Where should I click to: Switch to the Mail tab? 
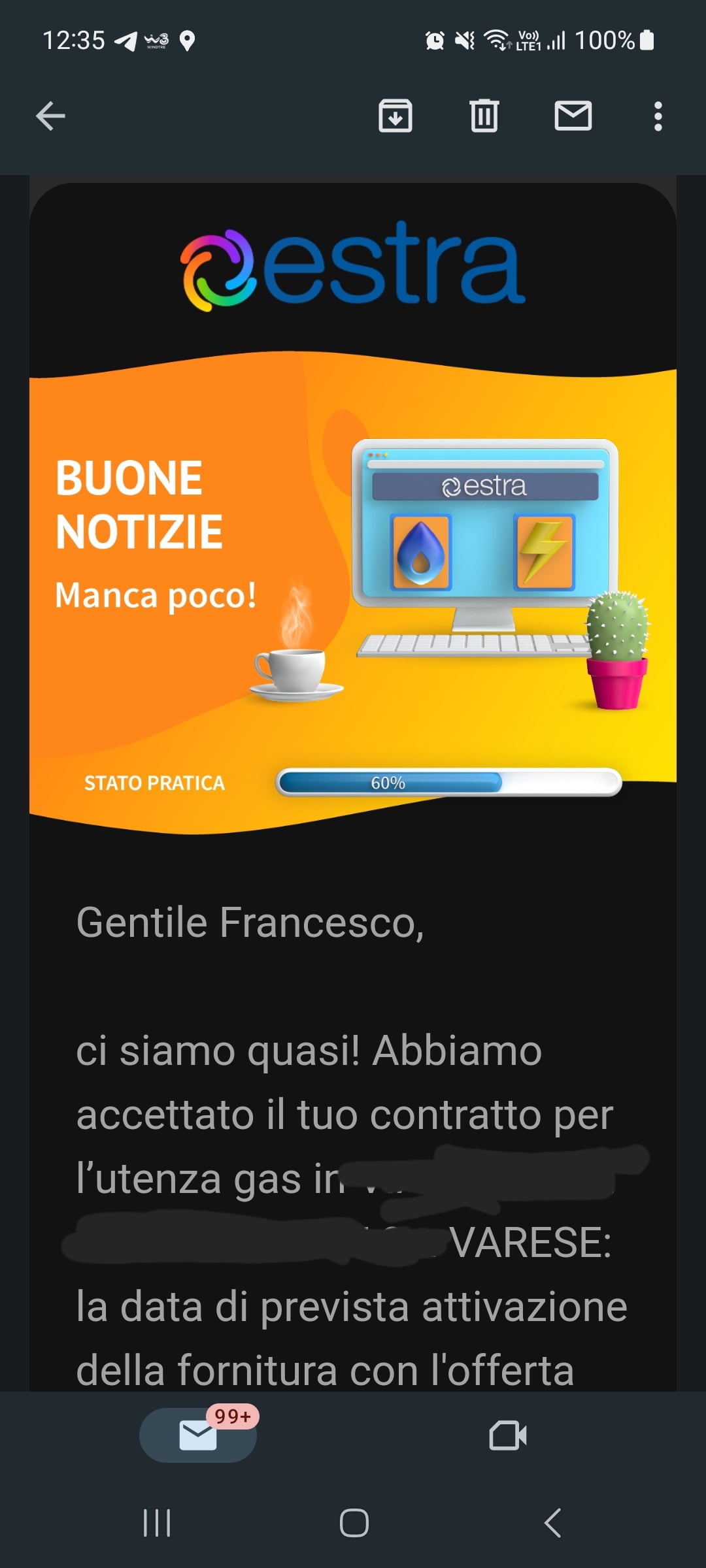pyautogui.click(x=198, y=1435)
